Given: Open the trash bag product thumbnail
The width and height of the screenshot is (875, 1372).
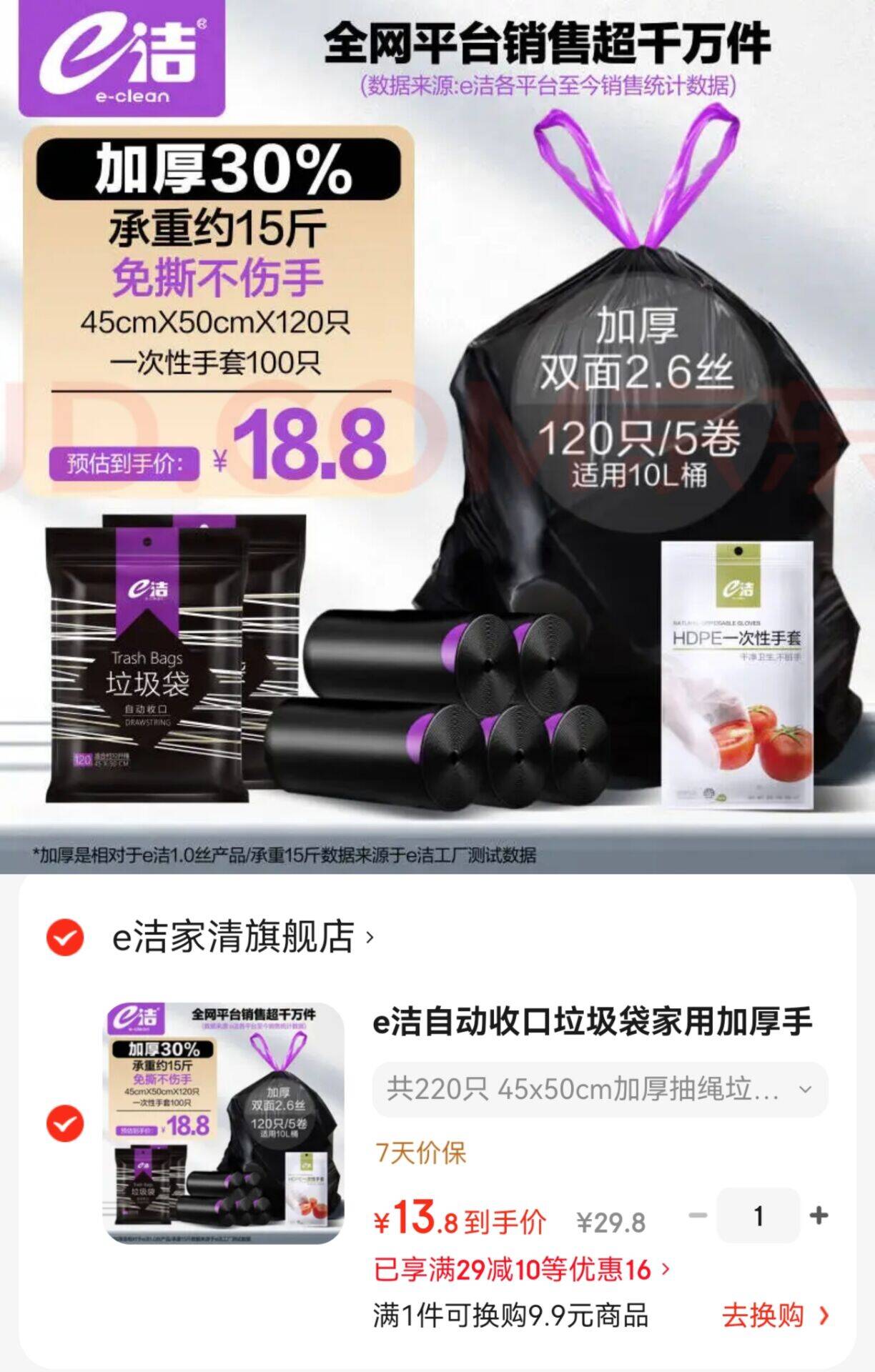Looking at the screenshot, I should tap(225, 1123).
